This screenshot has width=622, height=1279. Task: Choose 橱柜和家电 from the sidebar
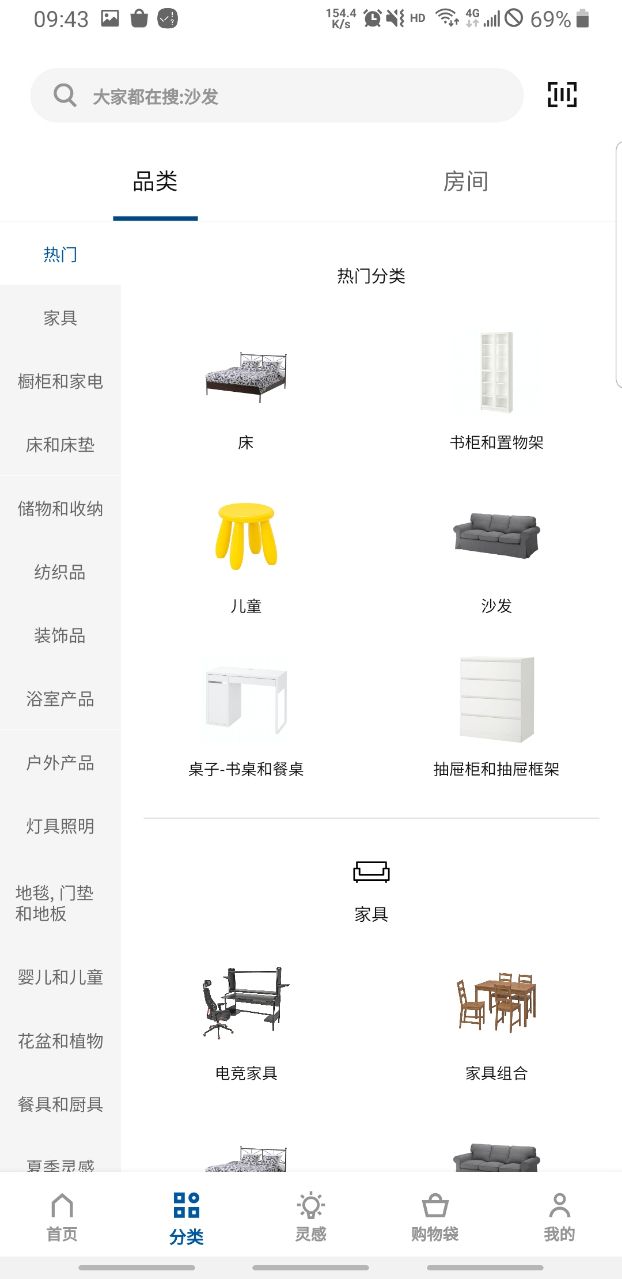click(x=60, y=381)
